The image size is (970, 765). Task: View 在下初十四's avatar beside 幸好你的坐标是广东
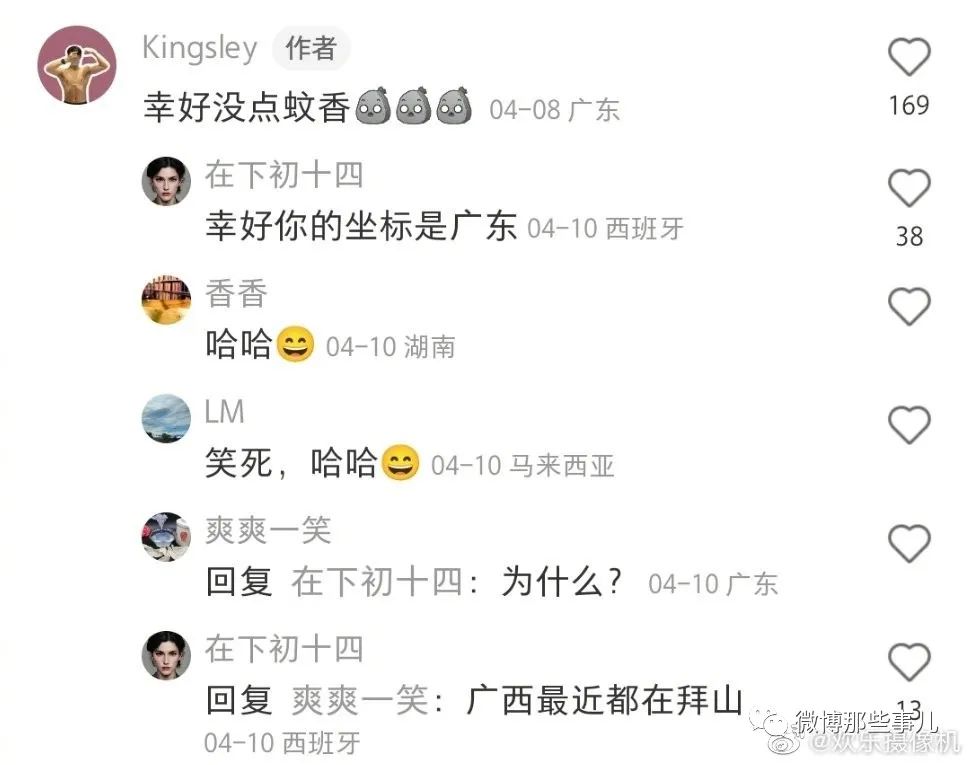click(166, 182)
